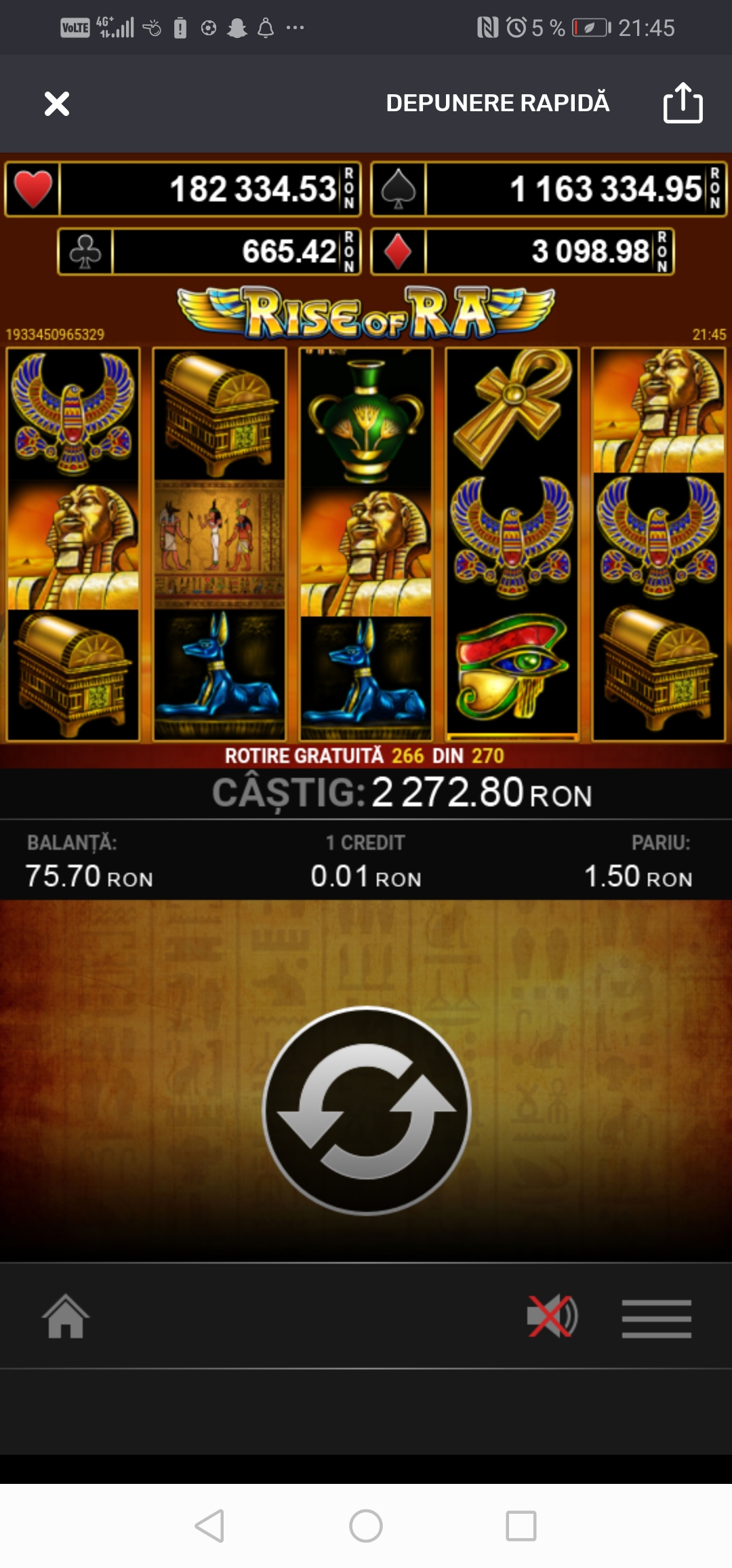This screenshot has height=1568, width=732.
Task: Open the hearts jackpot counter
Action: (182, 189)
